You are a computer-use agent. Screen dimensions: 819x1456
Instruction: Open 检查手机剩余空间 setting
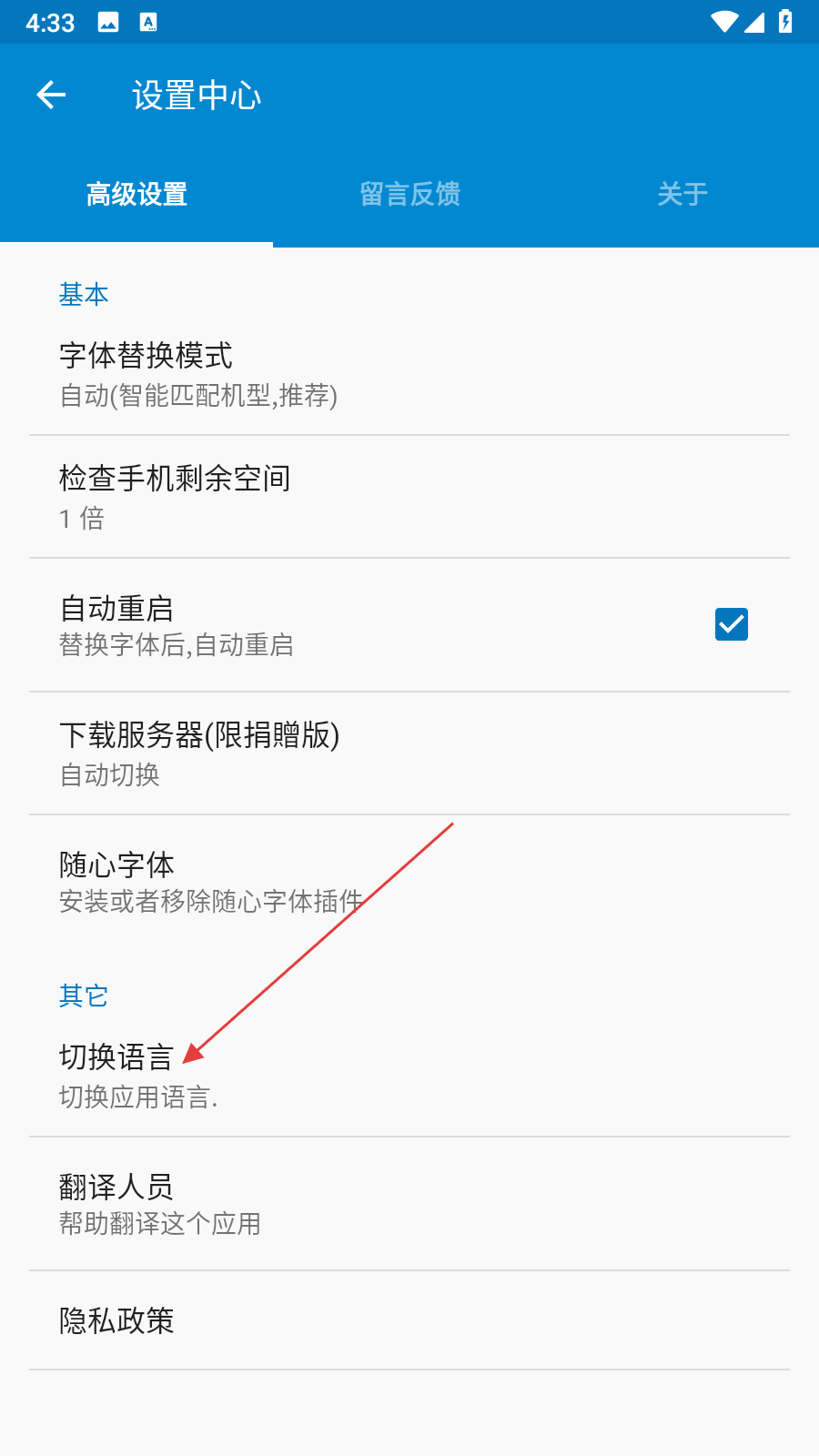click(409, 497)
